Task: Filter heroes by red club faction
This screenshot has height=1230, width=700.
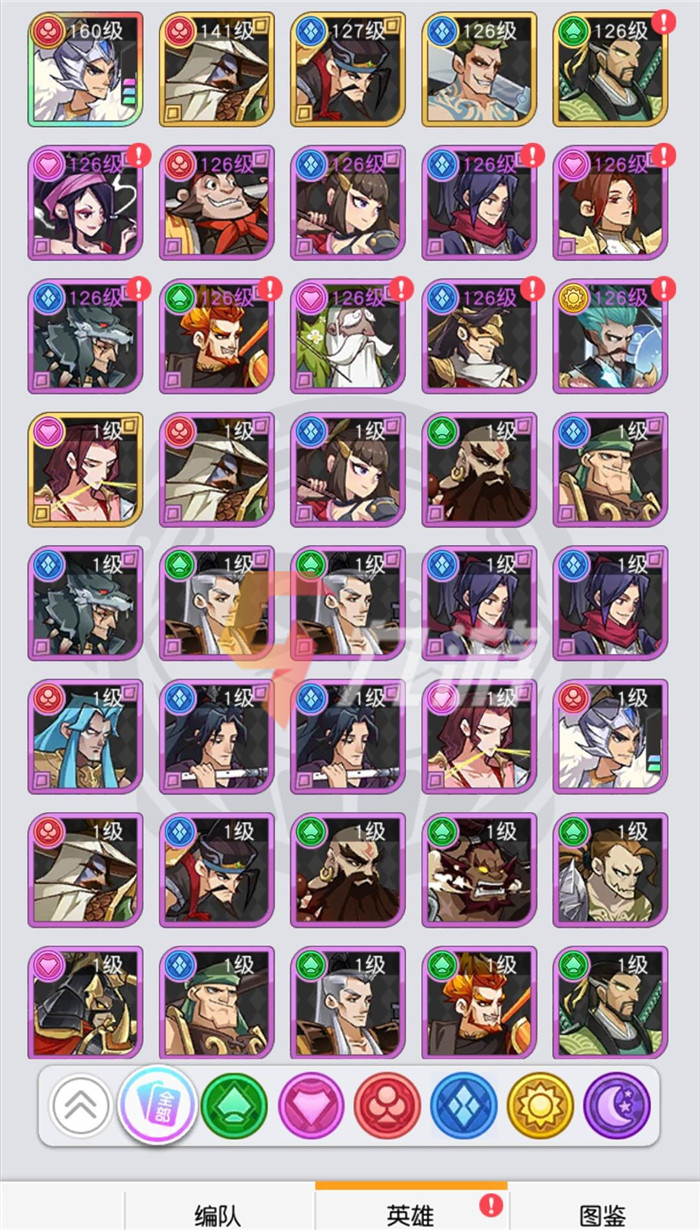Action: click(387, 1106)
